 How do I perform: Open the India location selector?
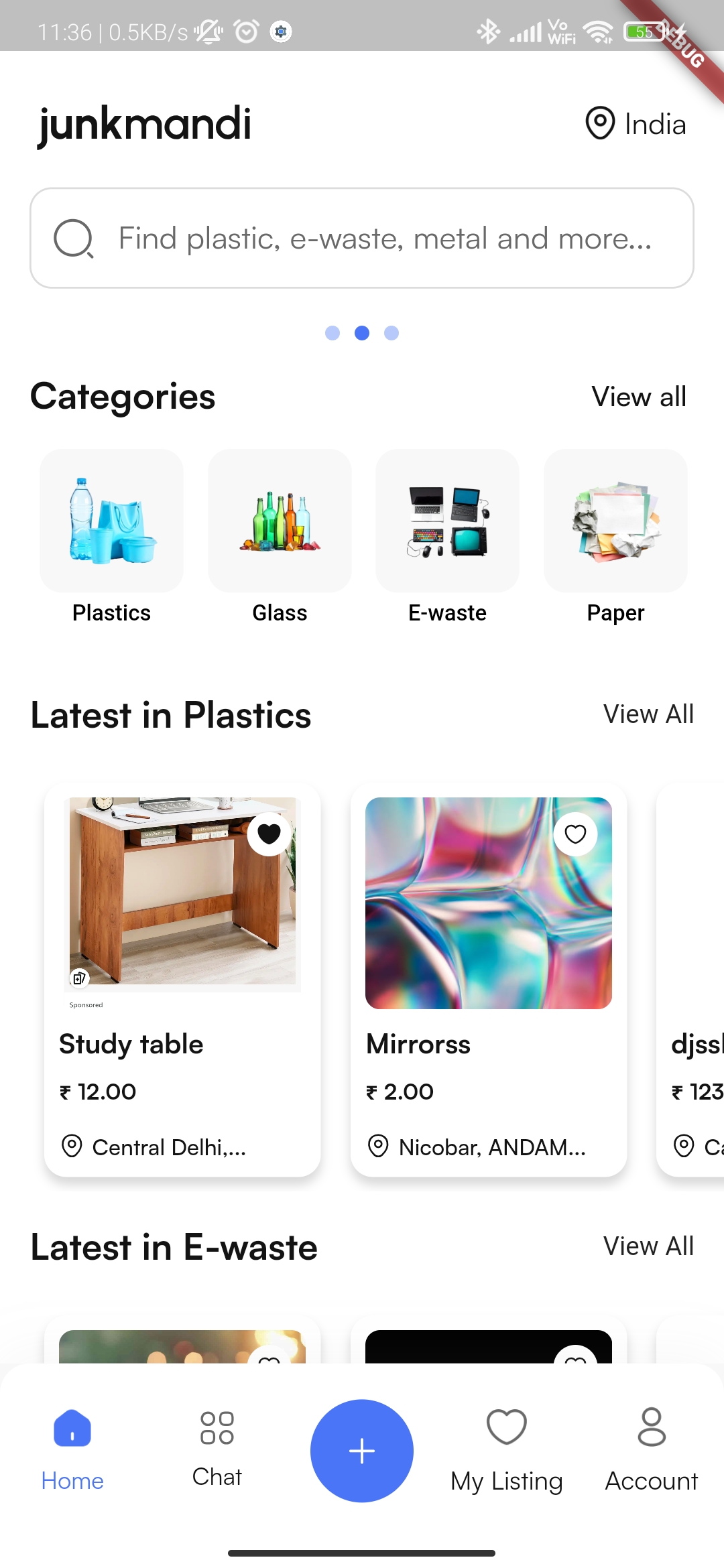(x=636, y=124)
